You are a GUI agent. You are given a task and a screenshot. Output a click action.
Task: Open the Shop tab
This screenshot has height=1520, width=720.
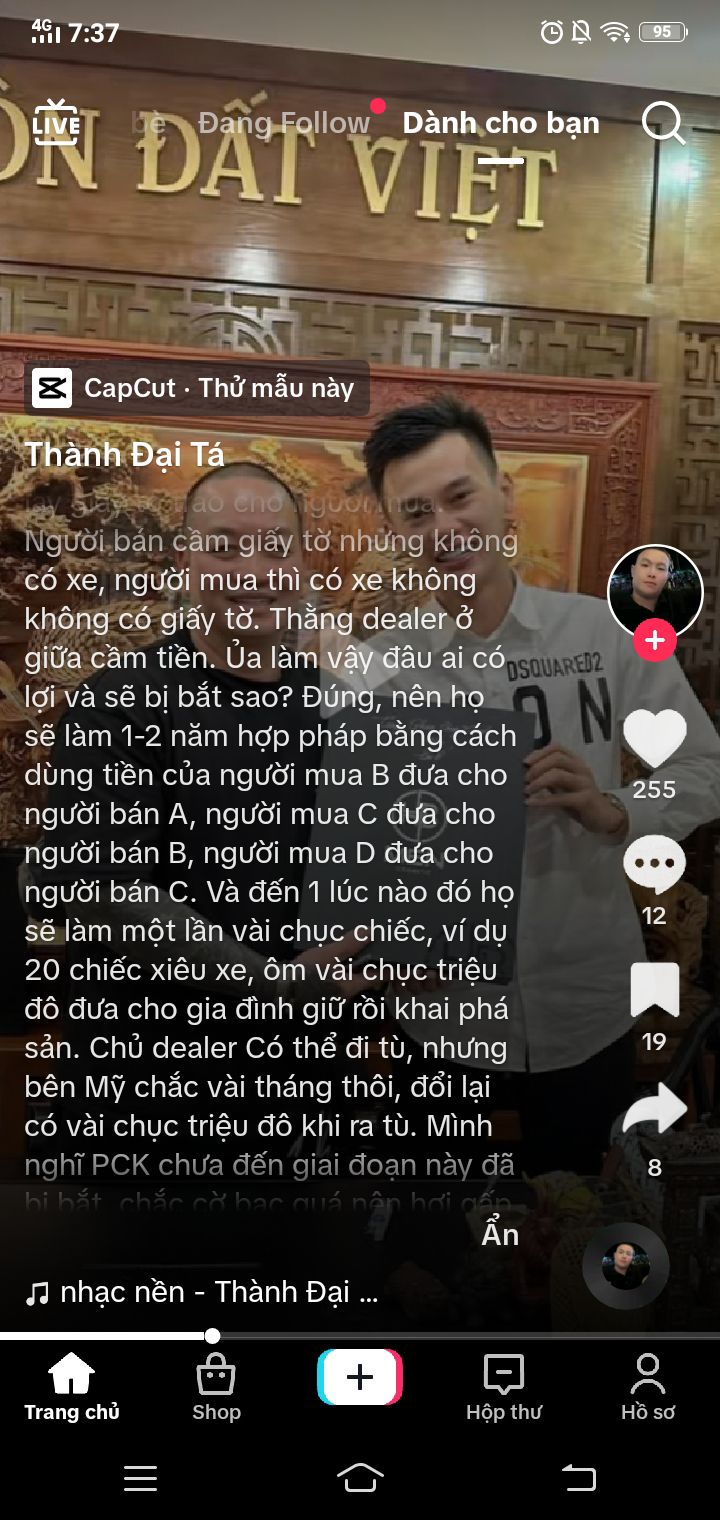point(216,1386)
